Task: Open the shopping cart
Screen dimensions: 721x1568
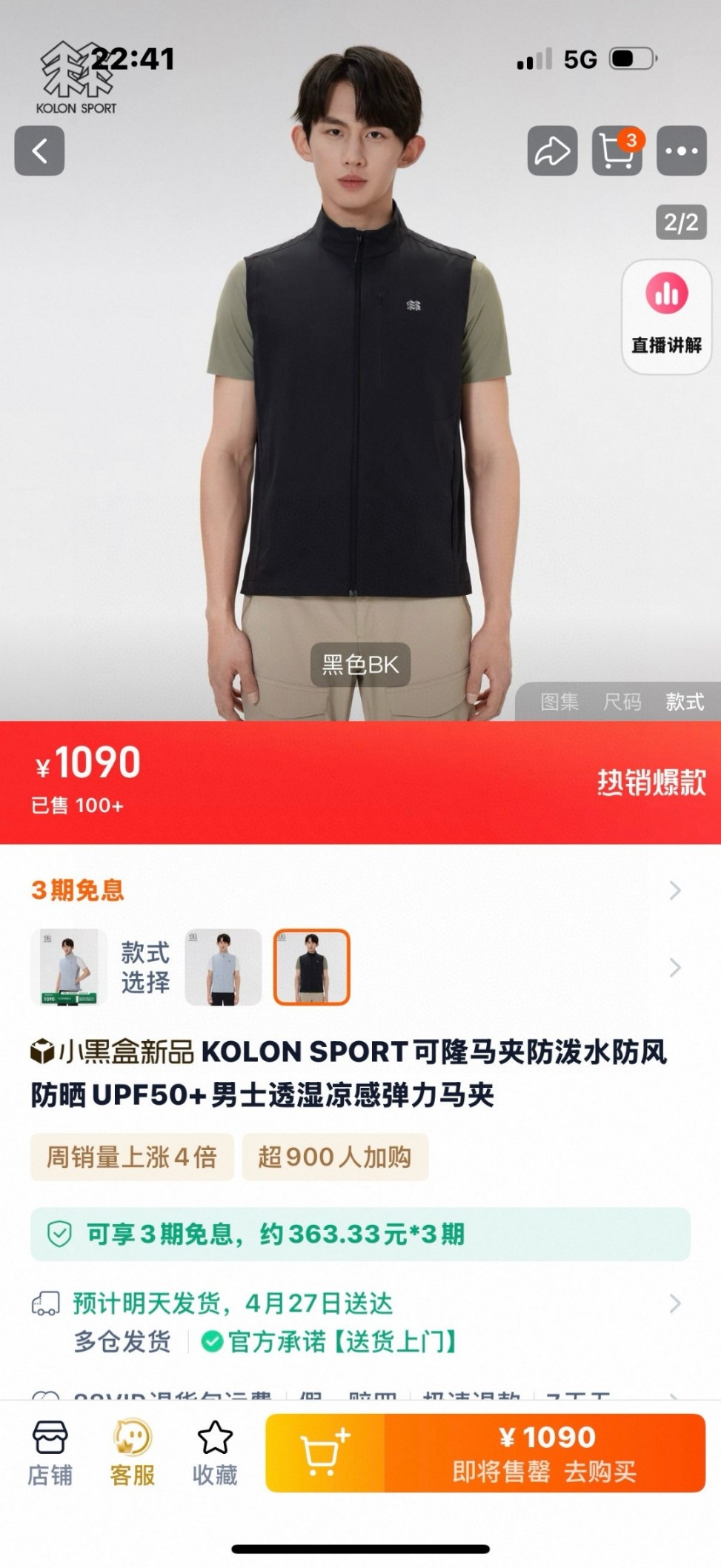Action: pyautogui.click(x=617, y=151)
